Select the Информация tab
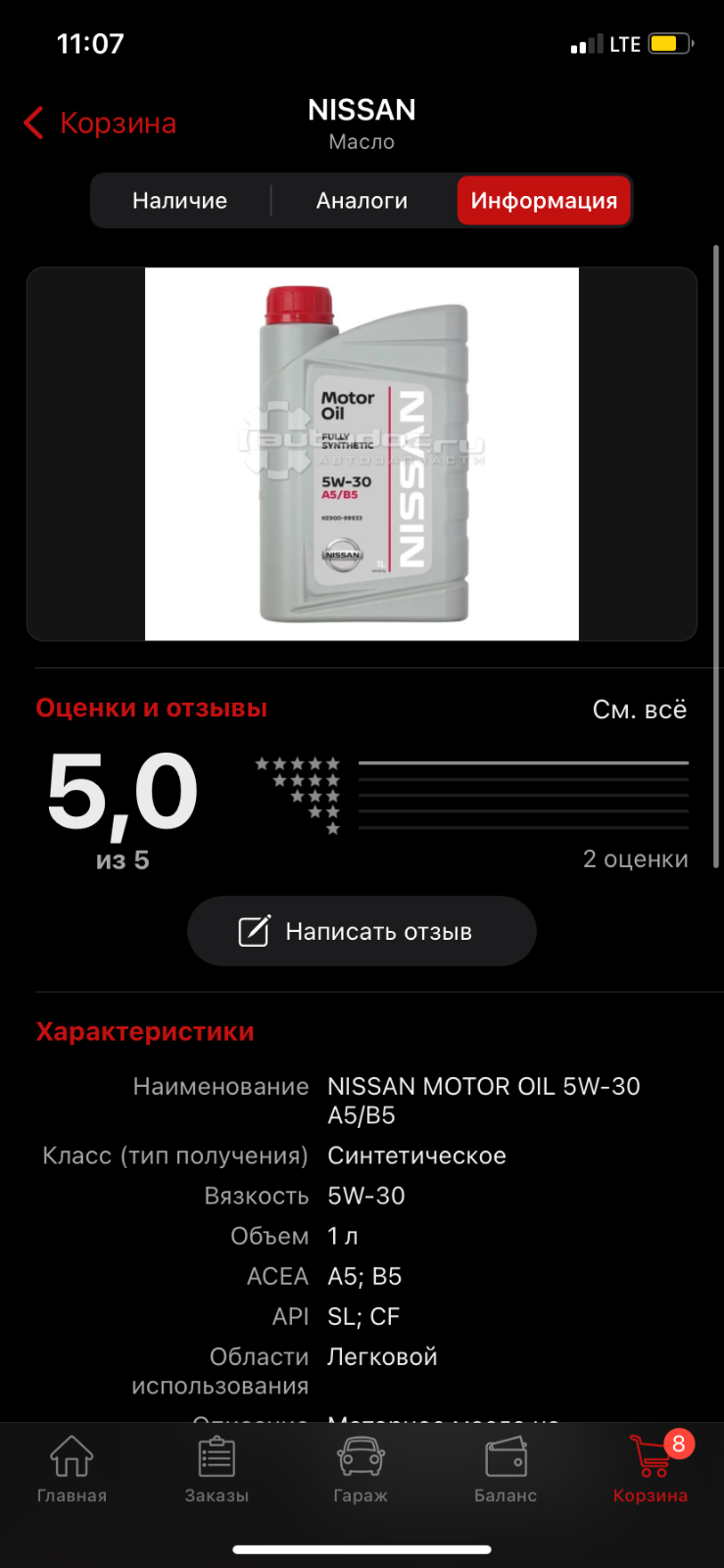724x1568 pixels. [544, 201]
